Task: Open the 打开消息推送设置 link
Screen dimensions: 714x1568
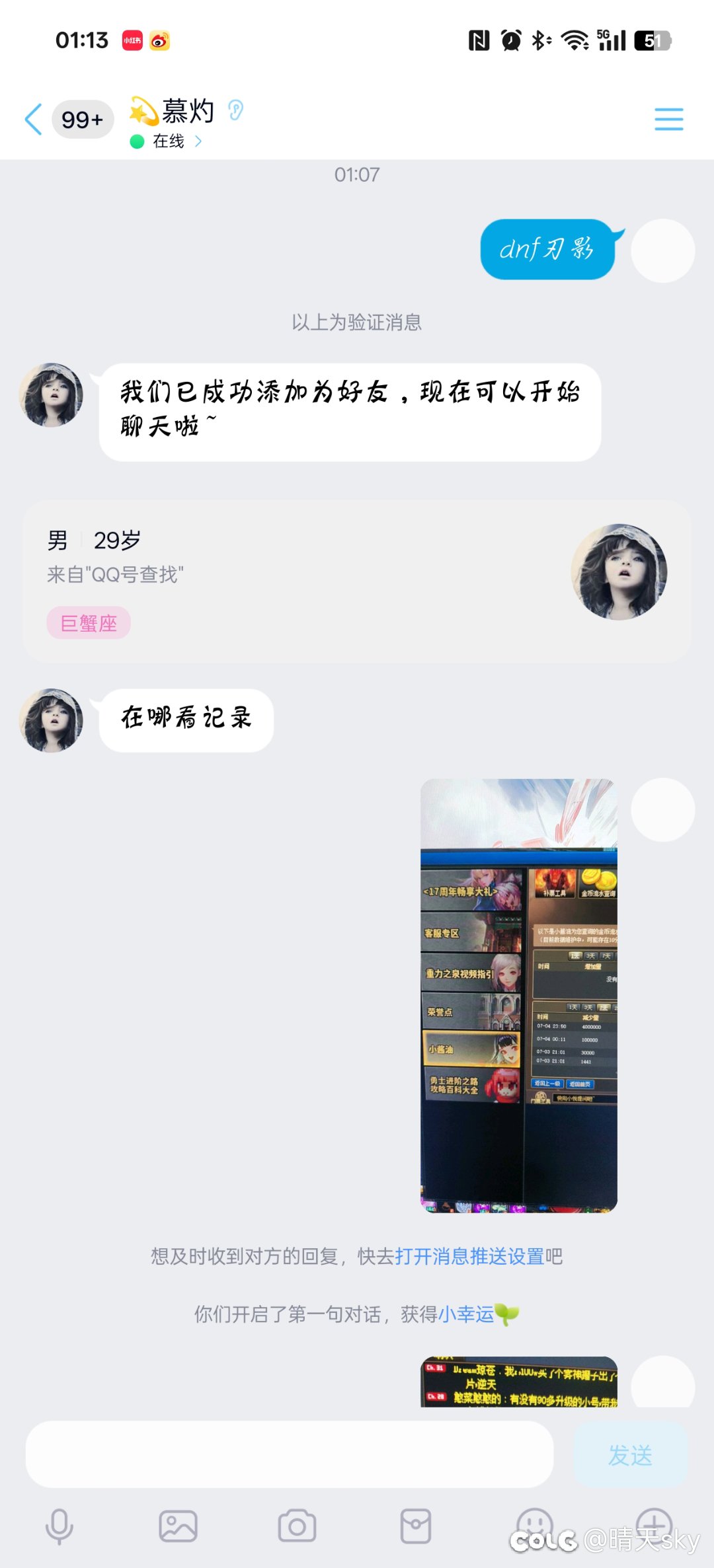Action: (469, 1256)
